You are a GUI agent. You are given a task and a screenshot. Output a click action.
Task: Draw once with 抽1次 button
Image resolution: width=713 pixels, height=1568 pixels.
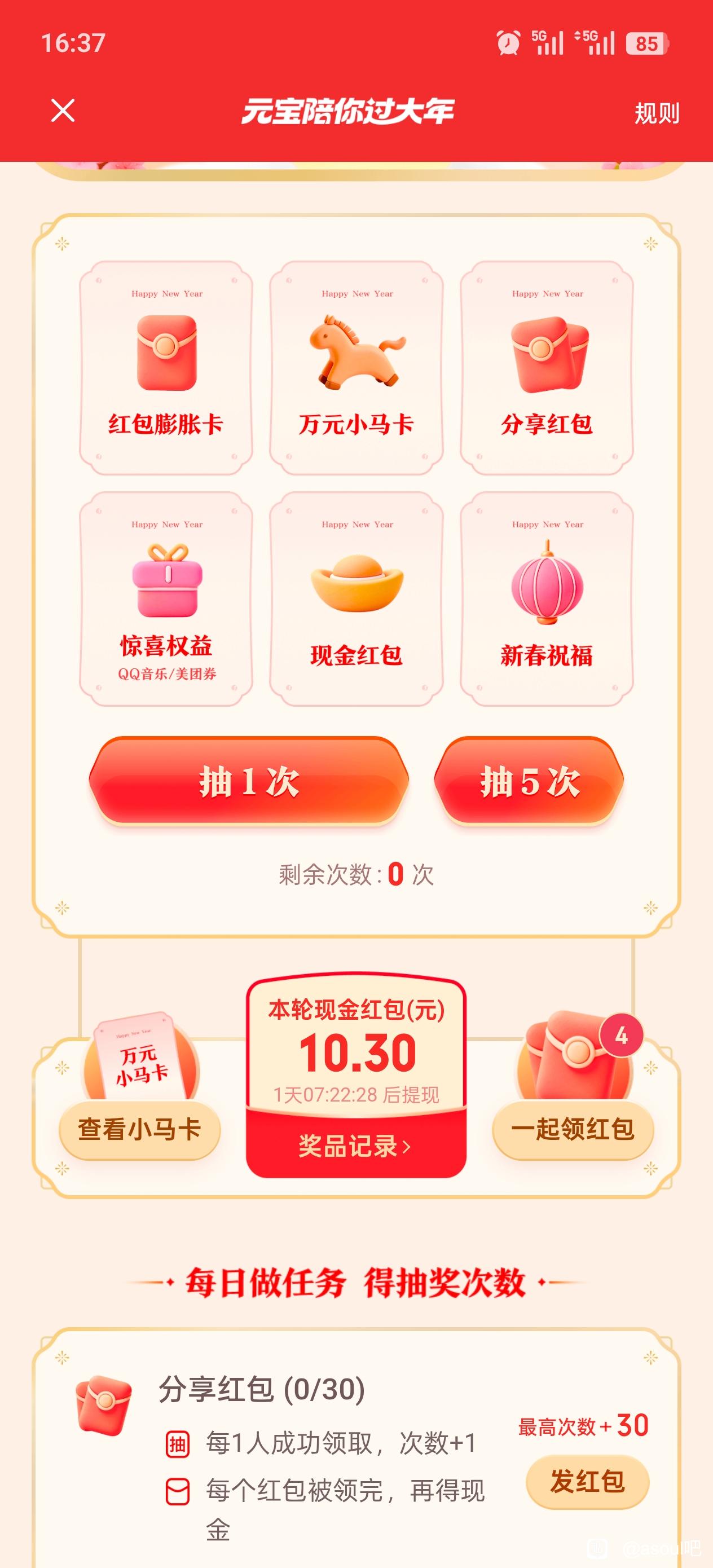(x=248, y=782)
